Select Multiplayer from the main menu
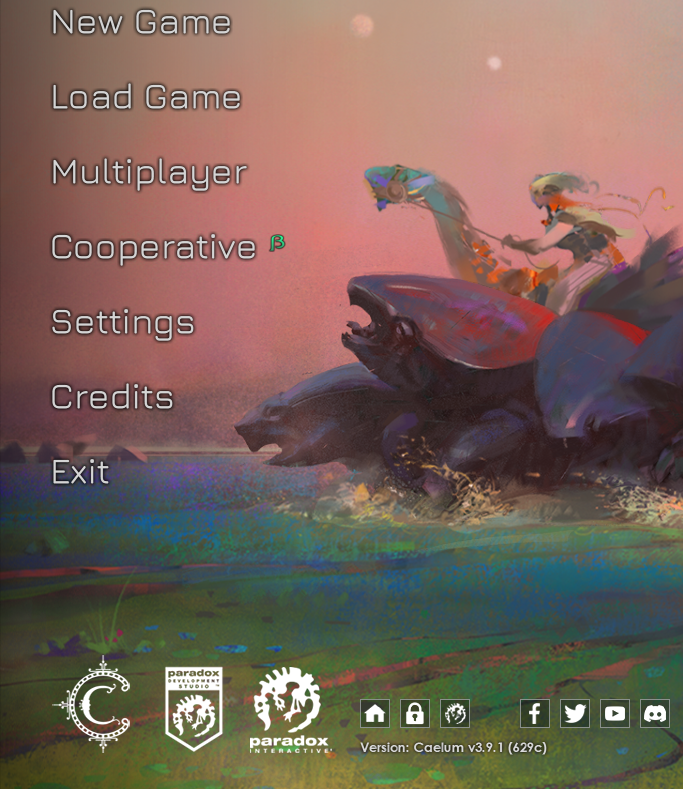Viewport: 683px width, 789px height. (x=149, y=174)
